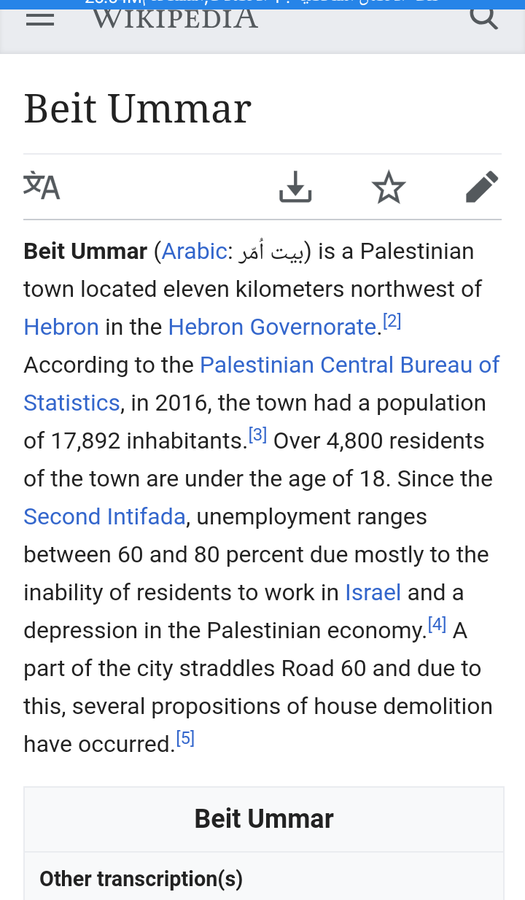Download this article

click(x=295, y=187)
